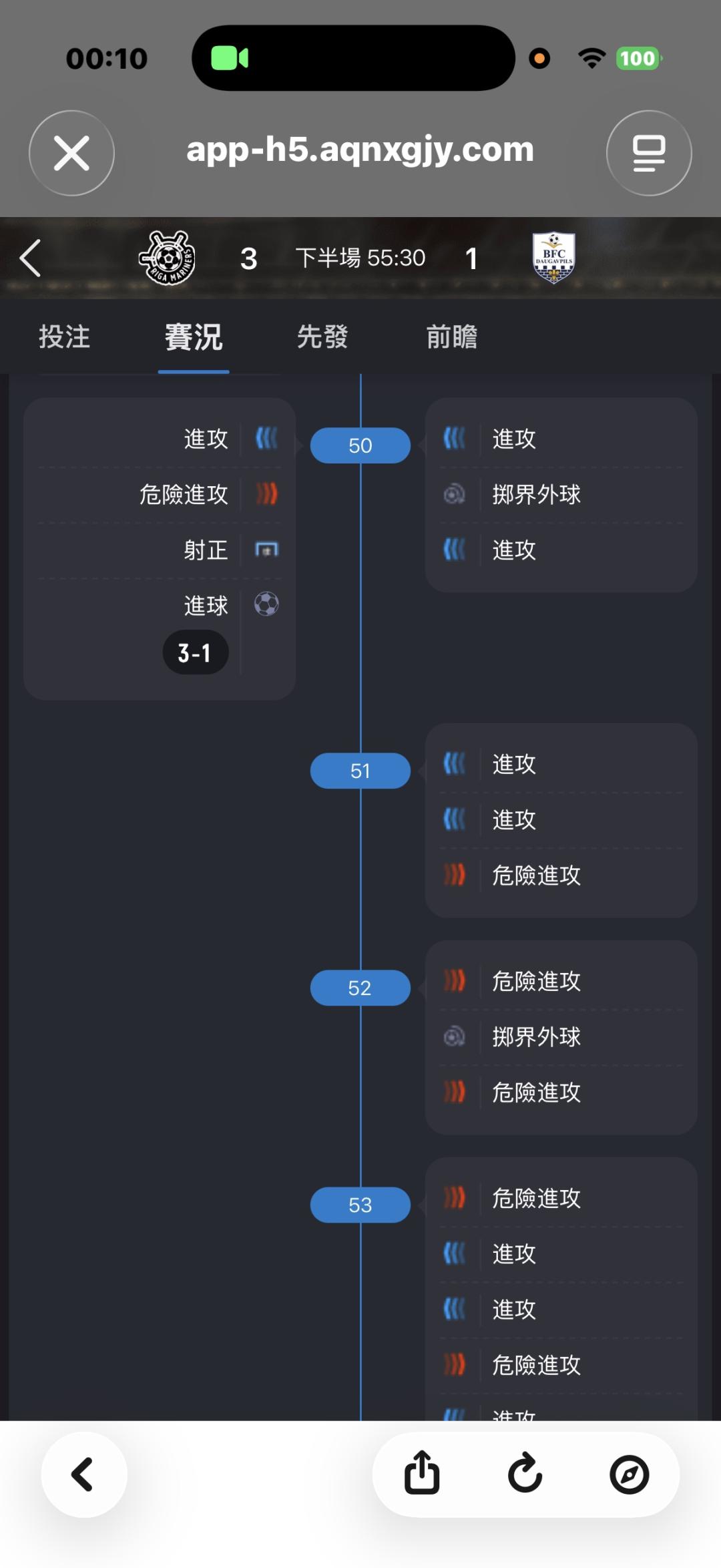
Task: Open page in Safari compass
Action: pyautogui.click(x=629, y=1475)
